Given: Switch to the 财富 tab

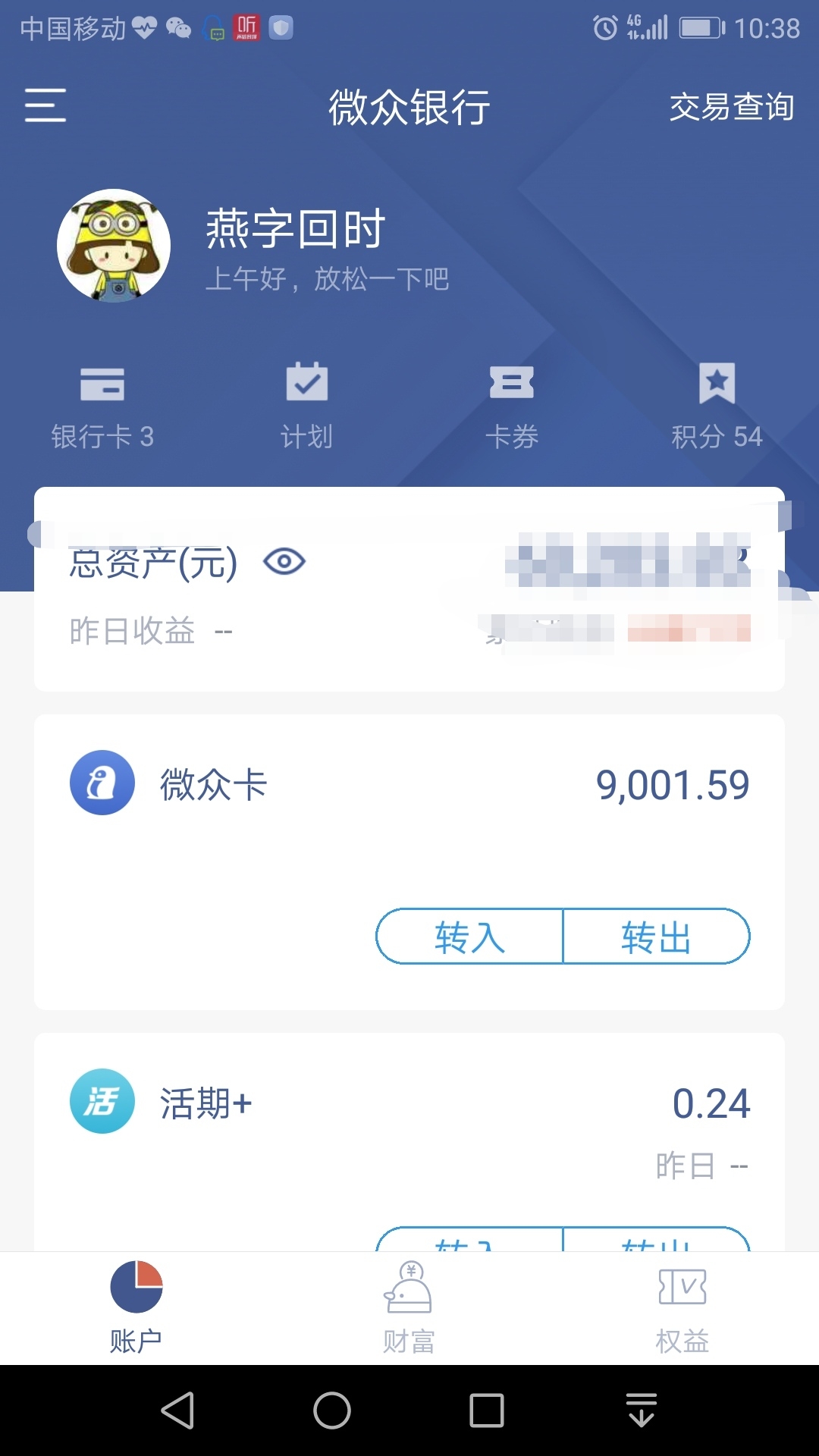Looking at the screenshot, I should click(x=409, y=1308).
